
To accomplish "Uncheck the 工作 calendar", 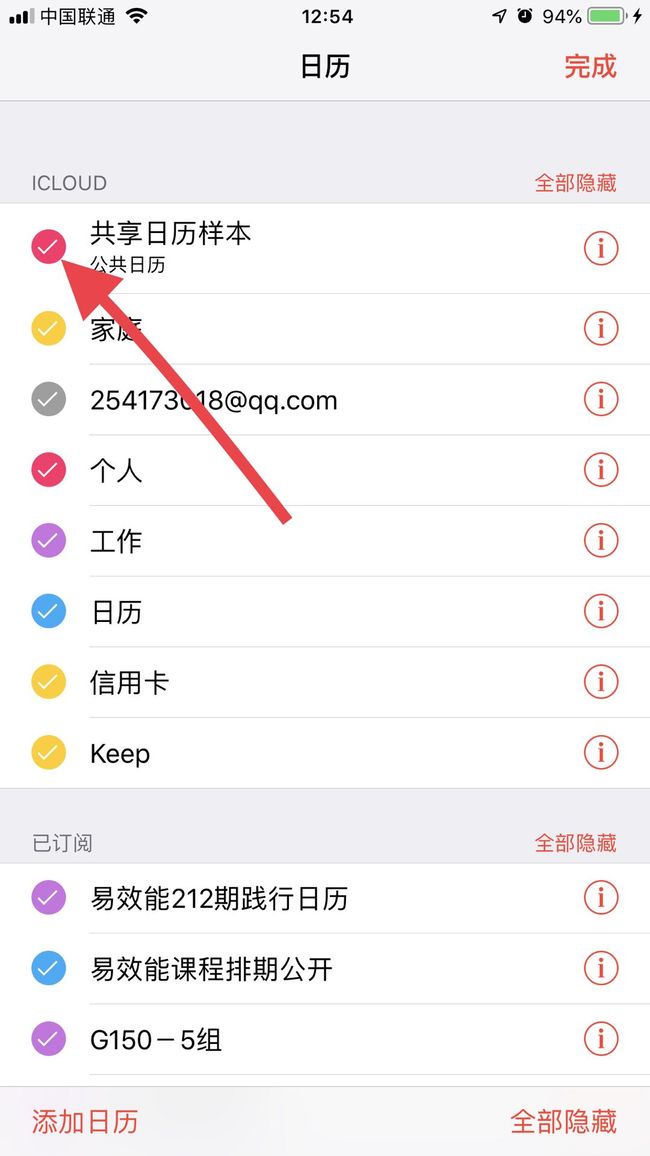I will click(49, 541).
